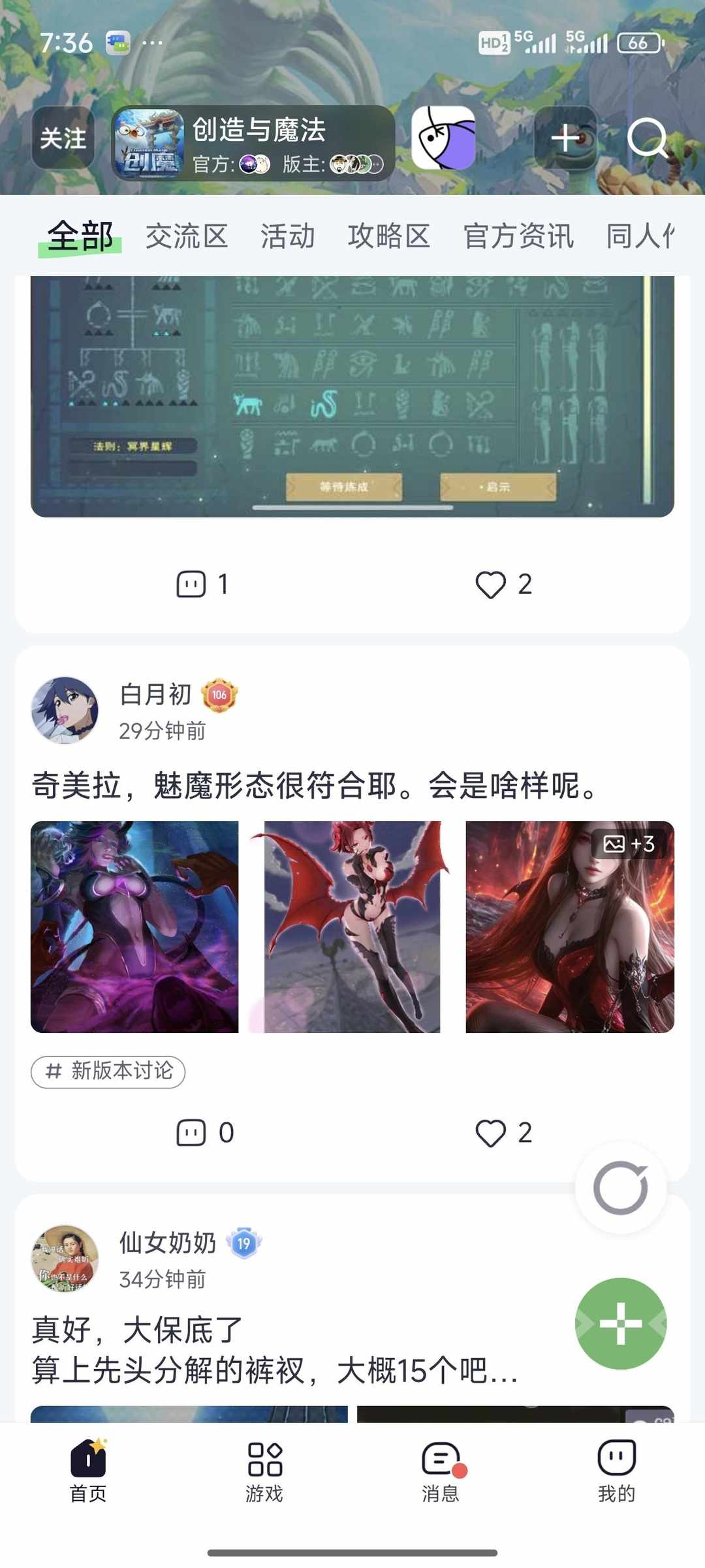This screenshot has height=1568, width=705.
Task: Switch to the 交流区 tab
Action: 186,236
